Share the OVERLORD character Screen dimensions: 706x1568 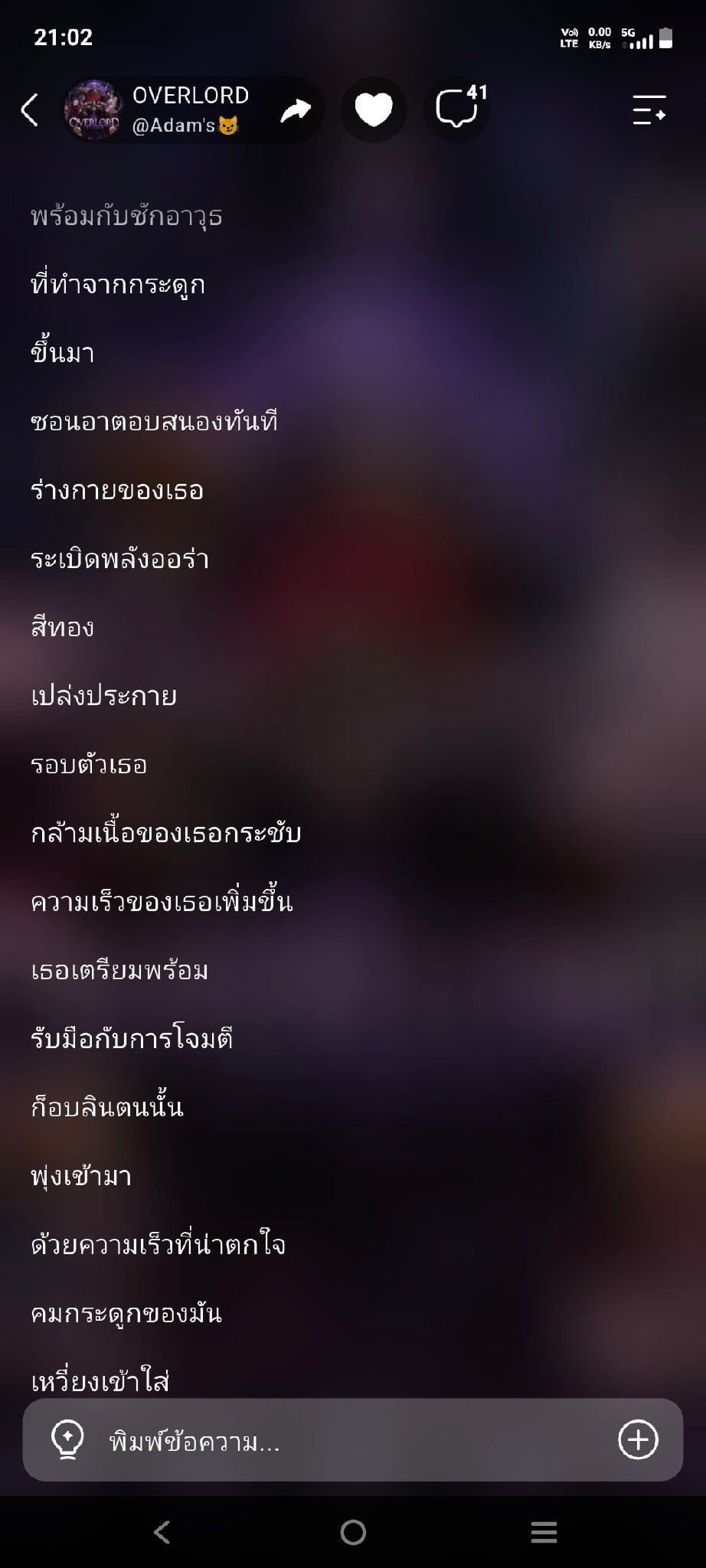(x=295, y=110)
